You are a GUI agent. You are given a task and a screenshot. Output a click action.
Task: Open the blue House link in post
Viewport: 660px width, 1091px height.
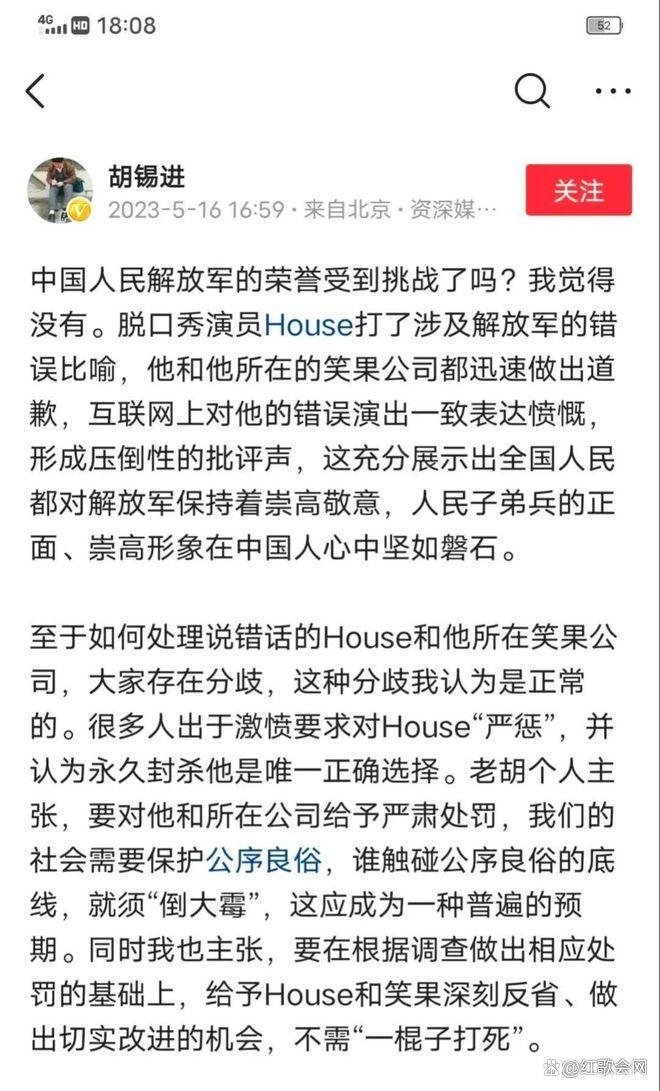pos(309,325)
